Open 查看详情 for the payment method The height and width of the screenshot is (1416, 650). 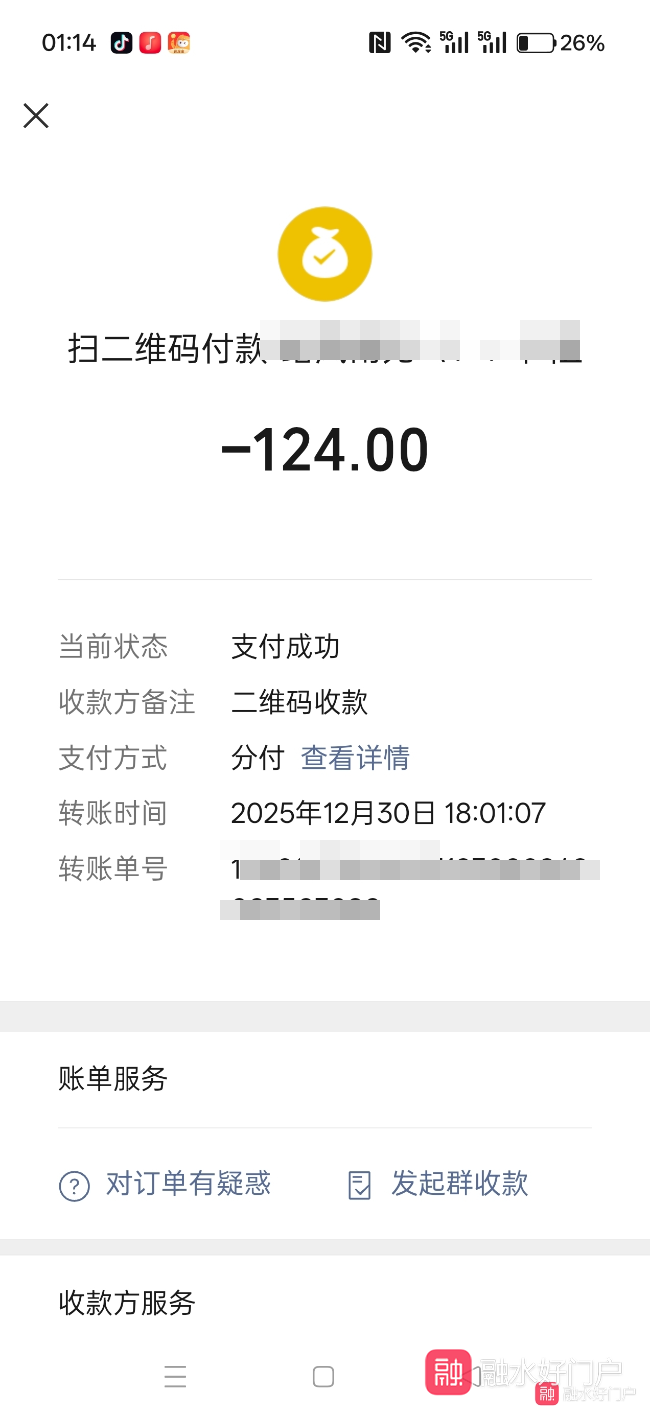tap(355, 758)
